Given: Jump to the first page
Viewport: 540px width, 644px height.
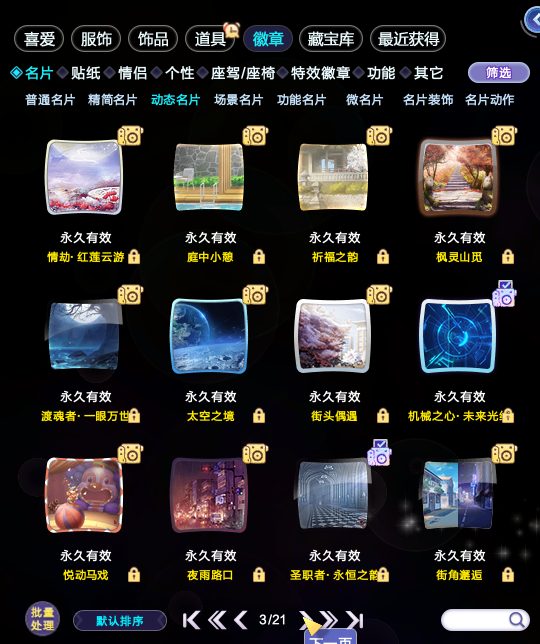Looking at the screenshot, I should (191, 620).
